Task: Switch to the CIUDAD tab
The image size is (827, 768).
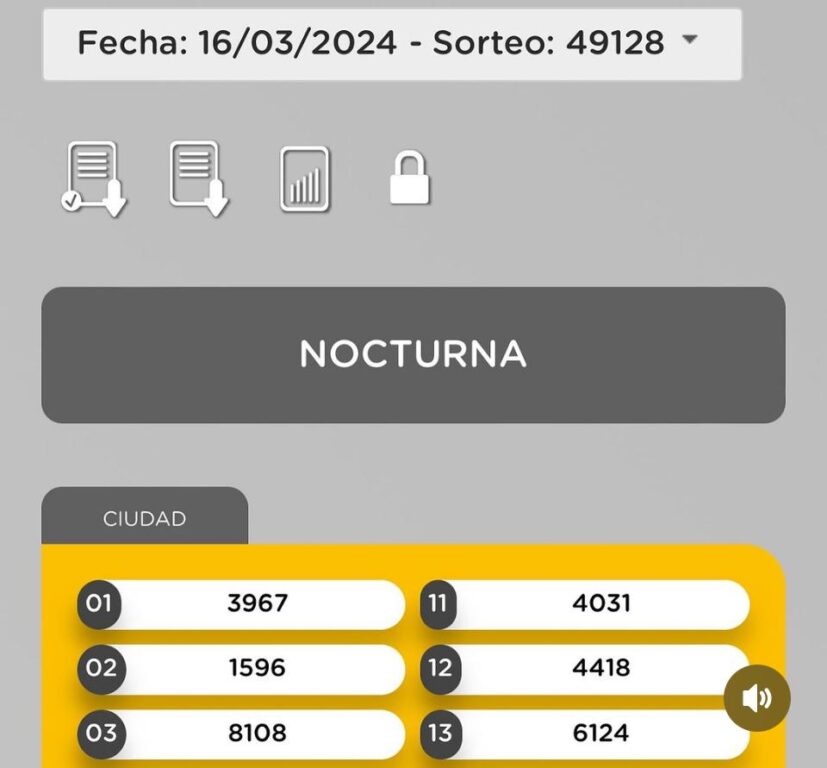Action: (144, 518)
